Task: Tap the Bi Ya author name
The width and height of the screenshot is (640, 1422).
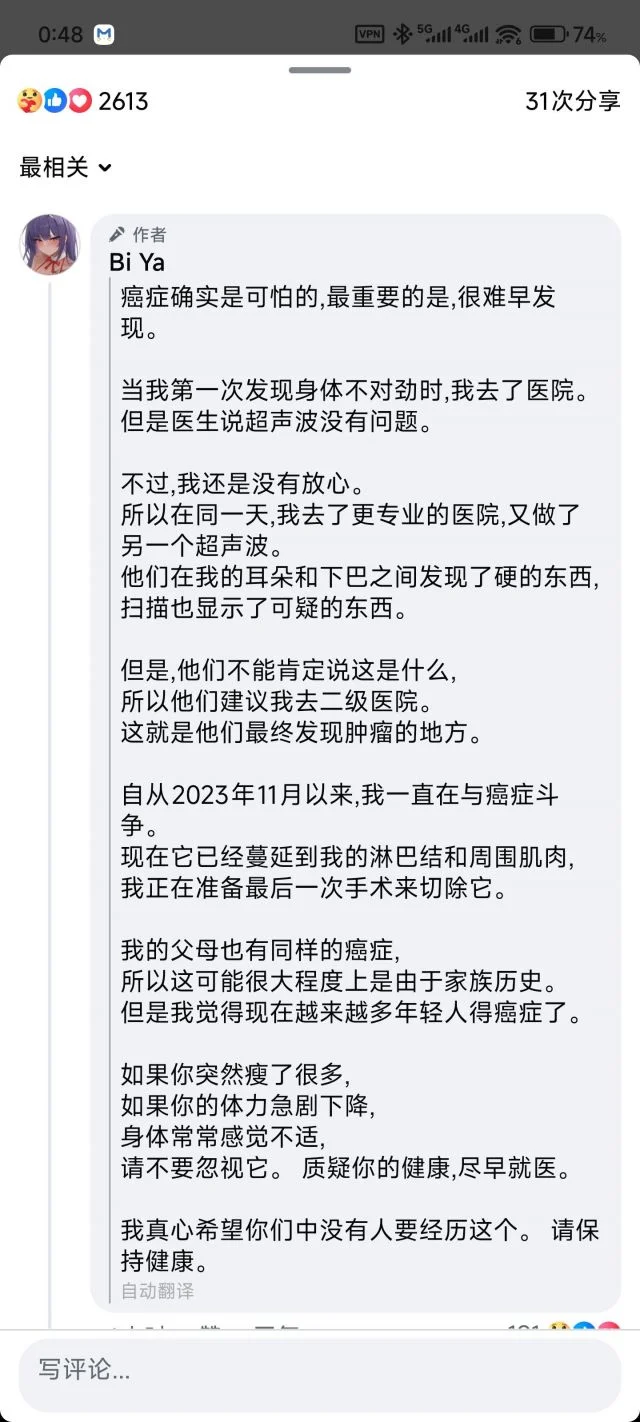Action: click(137, 263)
